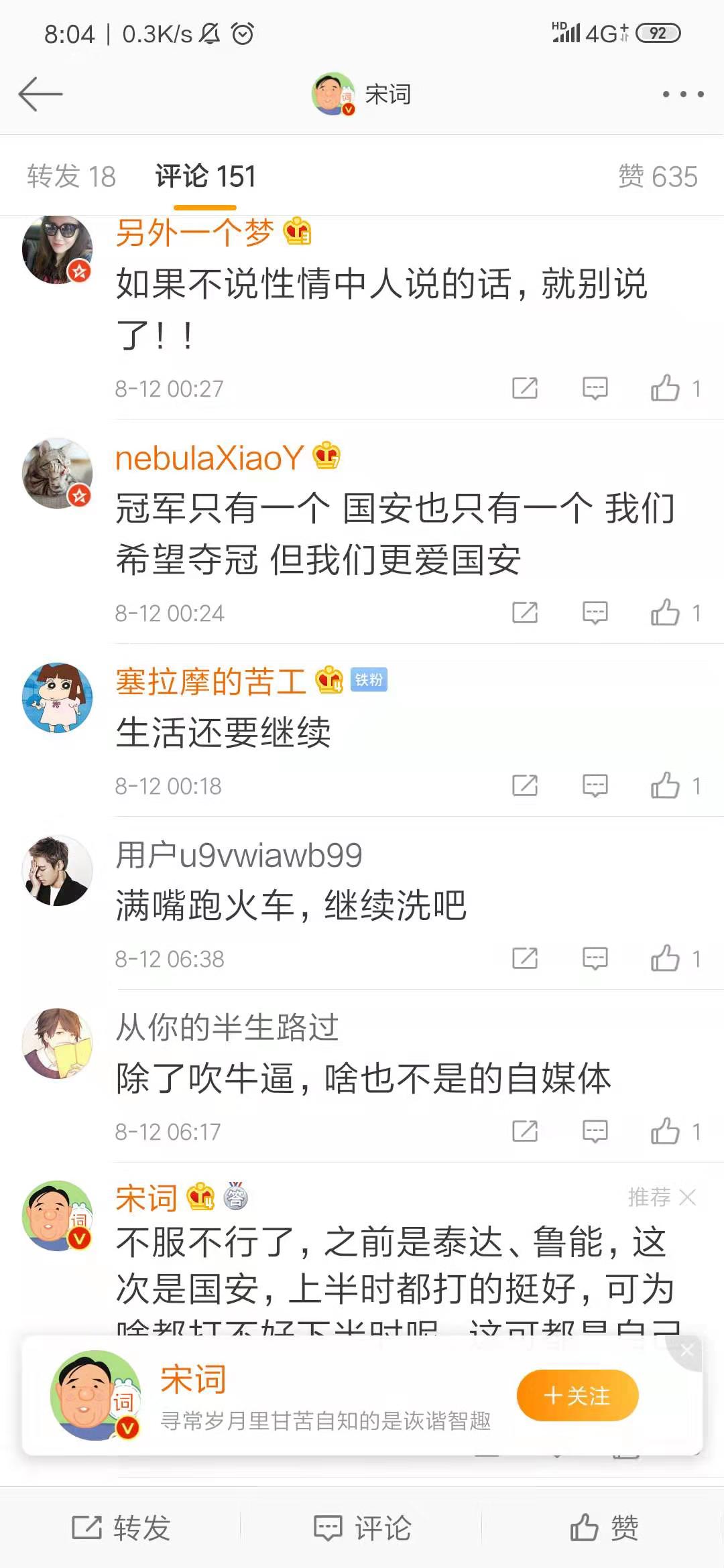View 塞拉摩的苦工's profile avatar
The width and height of the screenshot is (724, 1568).
pyautogui.click(x=58, y=698)
